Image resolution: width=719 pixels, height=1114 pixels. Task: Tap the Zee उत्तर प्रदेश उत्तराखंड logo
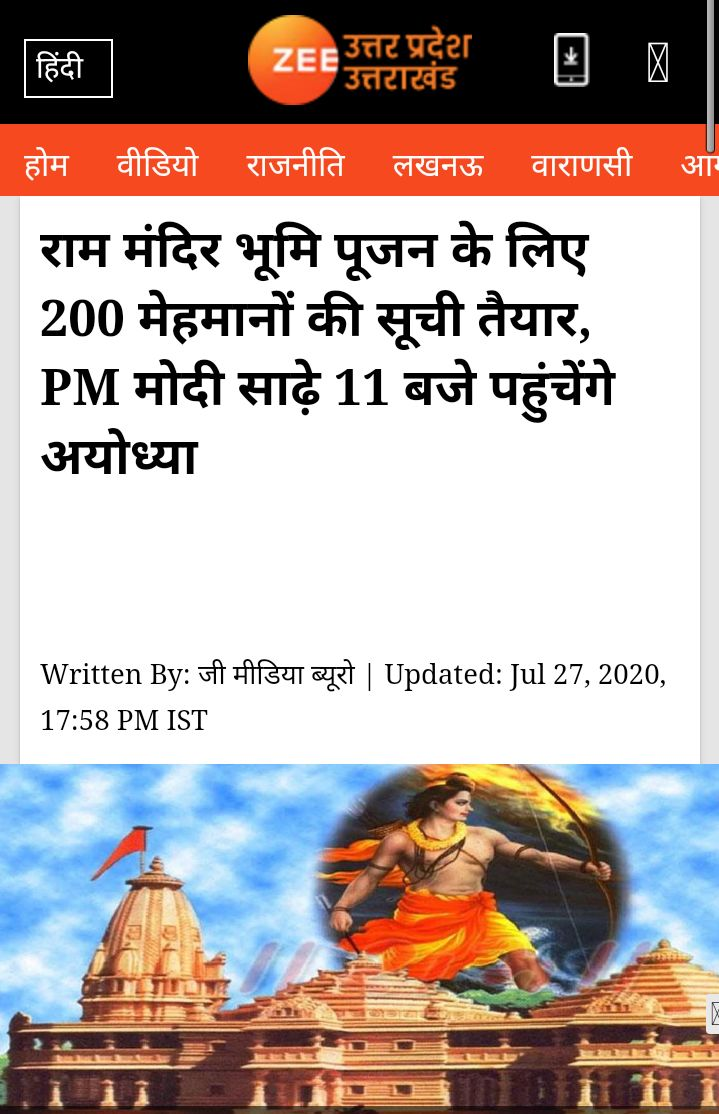pos(359,60)
